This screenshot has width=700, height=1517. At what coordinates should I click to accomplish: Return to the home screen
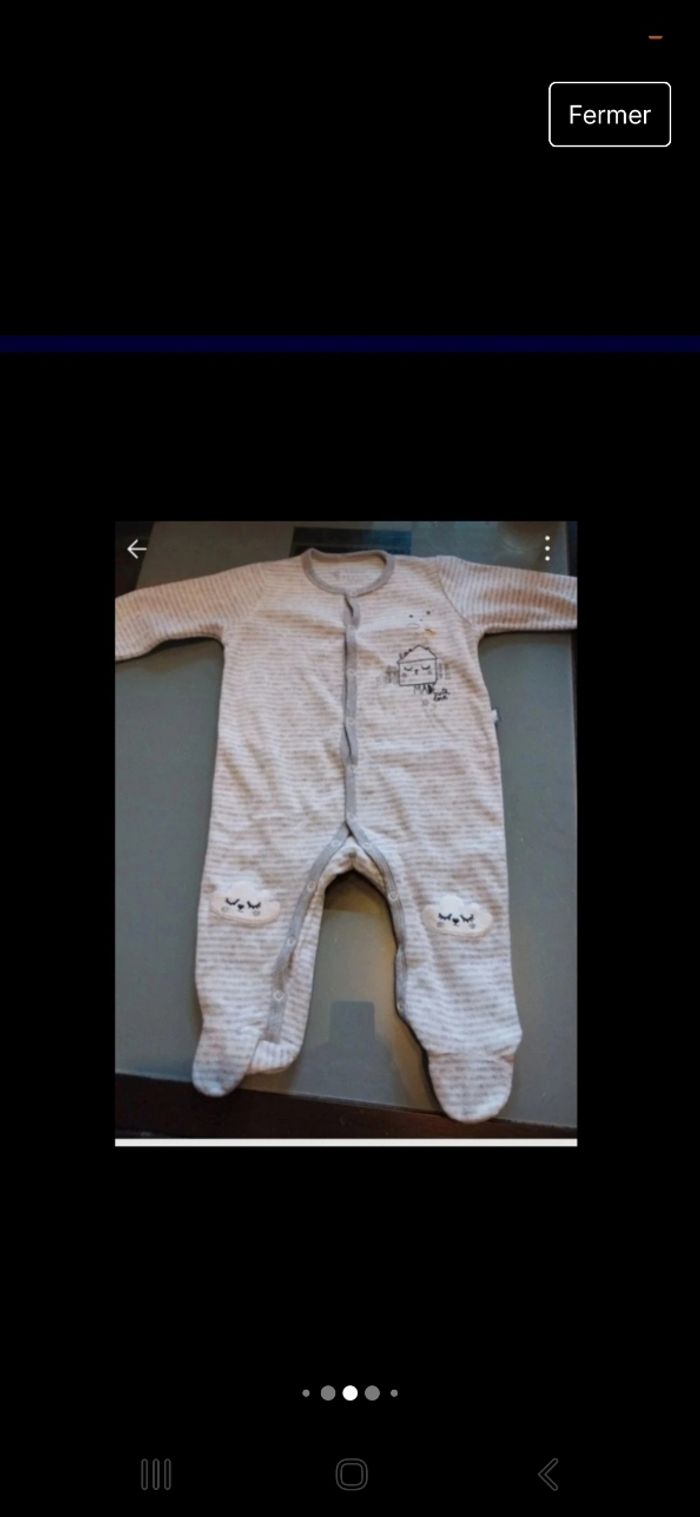(x=351, y=1474)
